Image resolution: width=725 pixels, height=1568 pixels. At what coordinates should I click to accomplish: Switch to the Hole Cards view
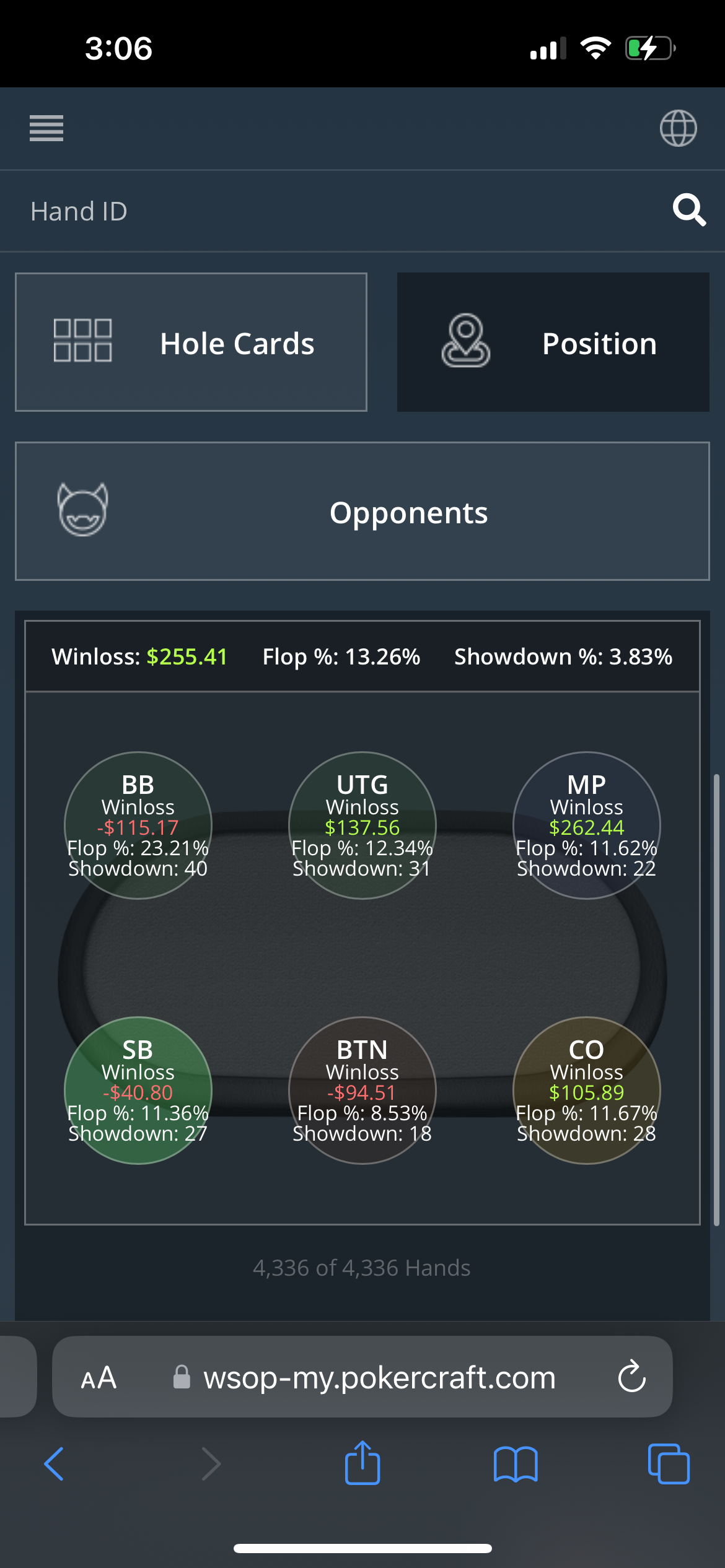191,342
